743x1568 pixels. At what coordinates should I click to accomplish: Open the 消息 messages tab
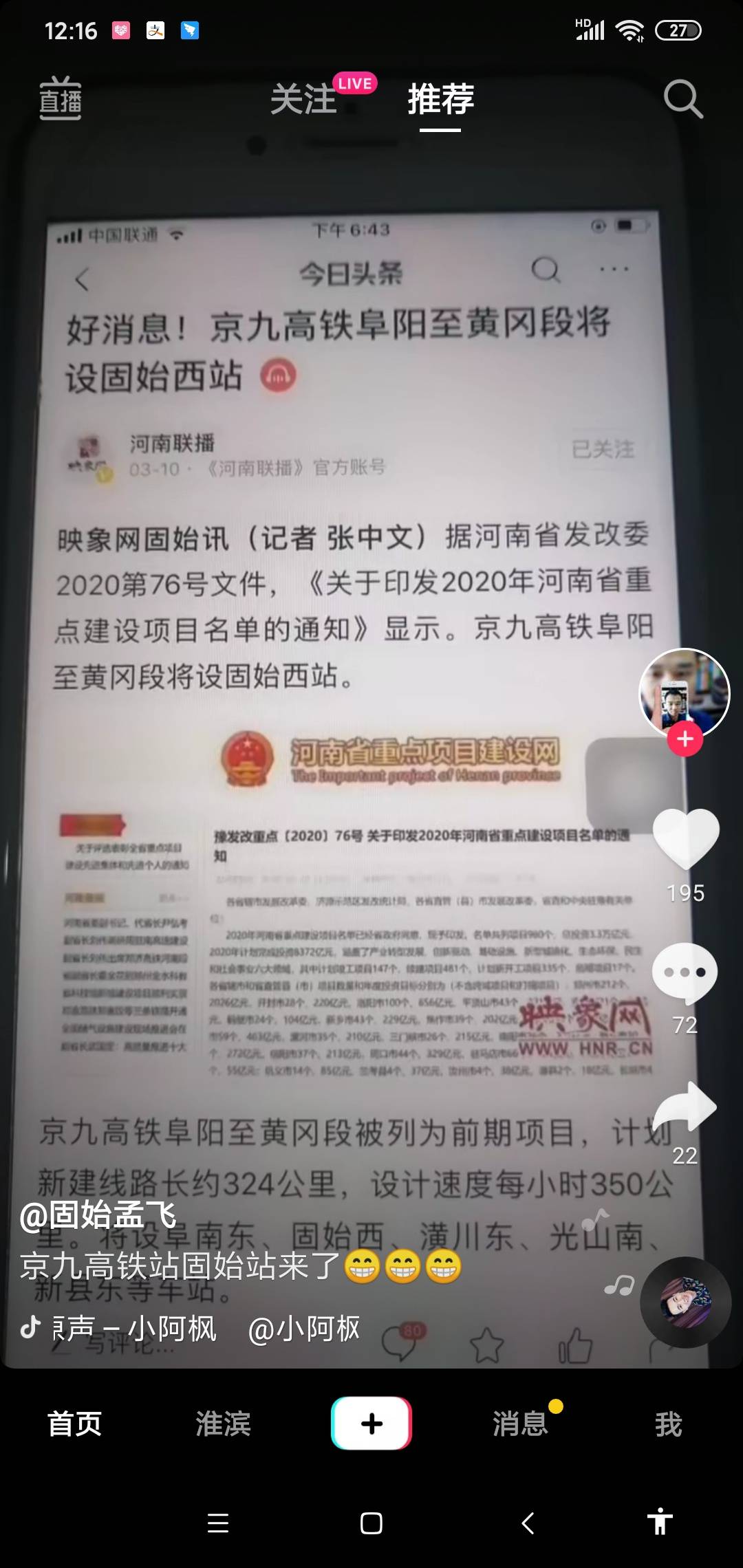pos(520,1424)
